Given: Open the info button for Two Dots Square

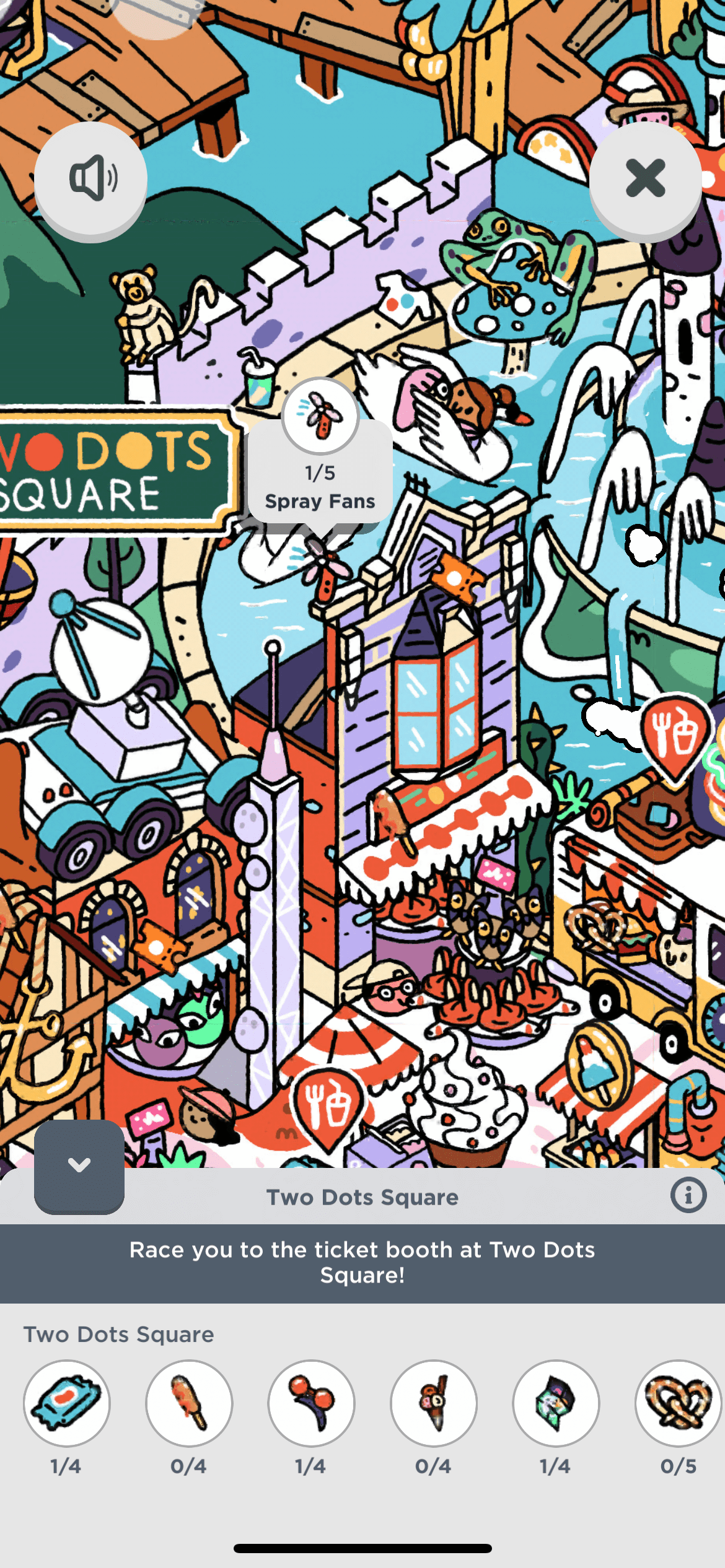Looking at the screenshot, I should (x=688, y=1195).
